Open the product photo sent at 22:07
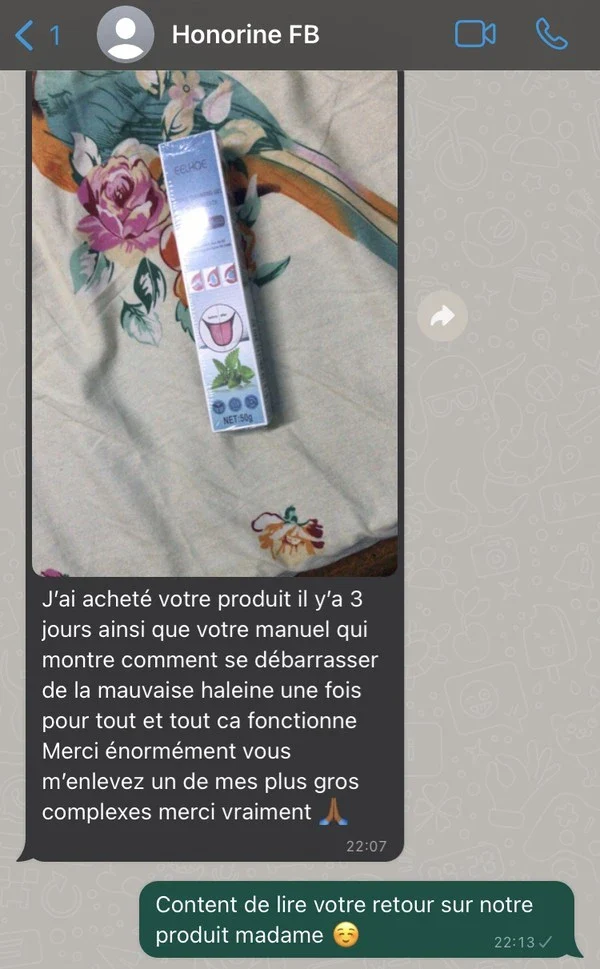The height and width of the screenshot is (969, 600). pyautogui.click(x=214, y=323)
